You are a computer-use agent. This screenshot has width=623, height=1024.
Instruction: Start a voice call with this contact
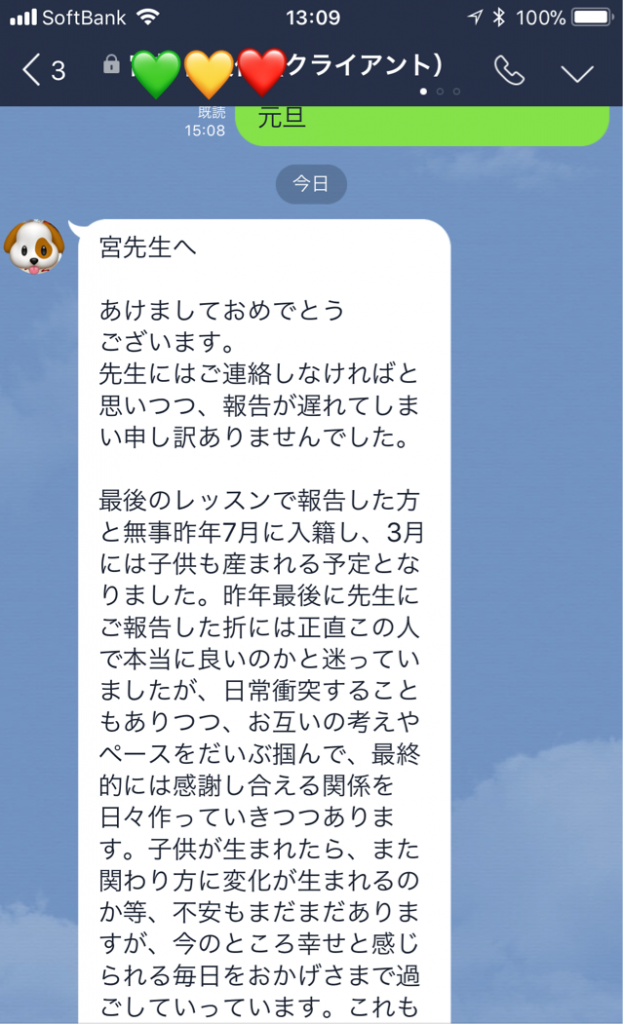pyautogui.click(x=509, y=71)
